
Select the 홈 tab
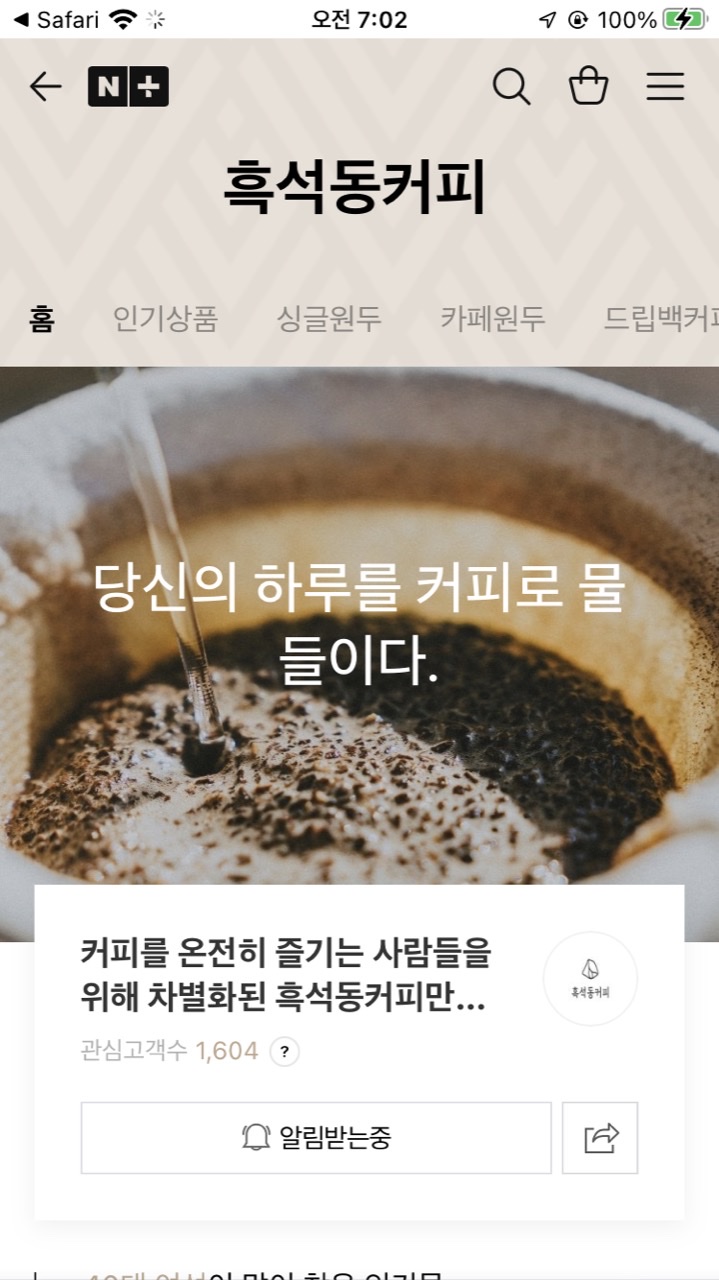(41, 319)
